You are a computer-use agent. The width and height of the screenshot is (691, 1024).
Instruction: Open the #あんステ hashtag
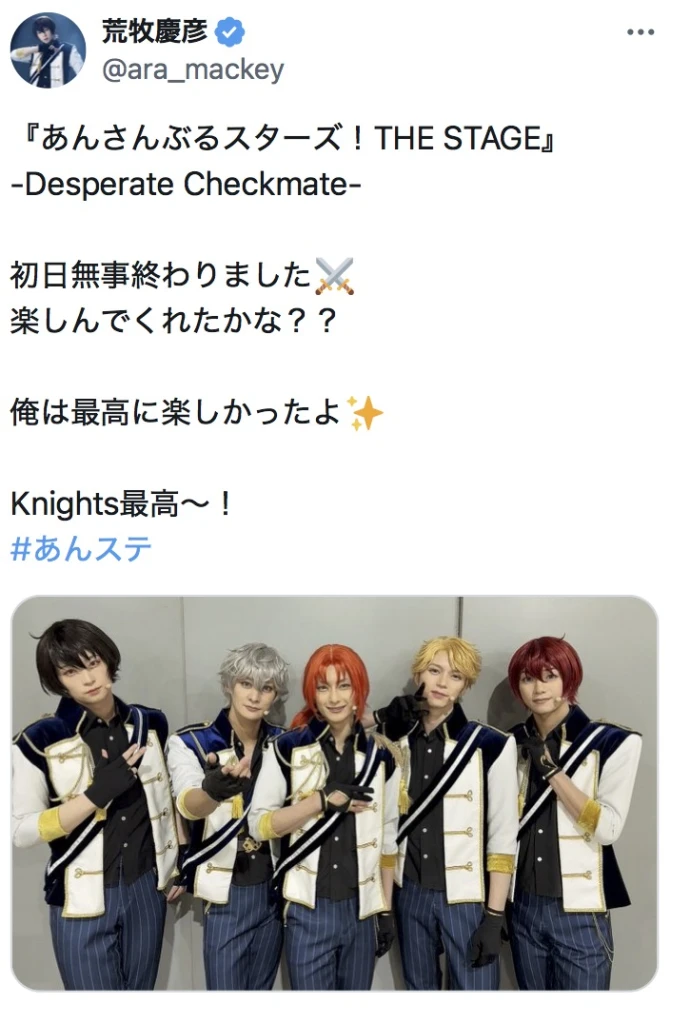[82, 549]
